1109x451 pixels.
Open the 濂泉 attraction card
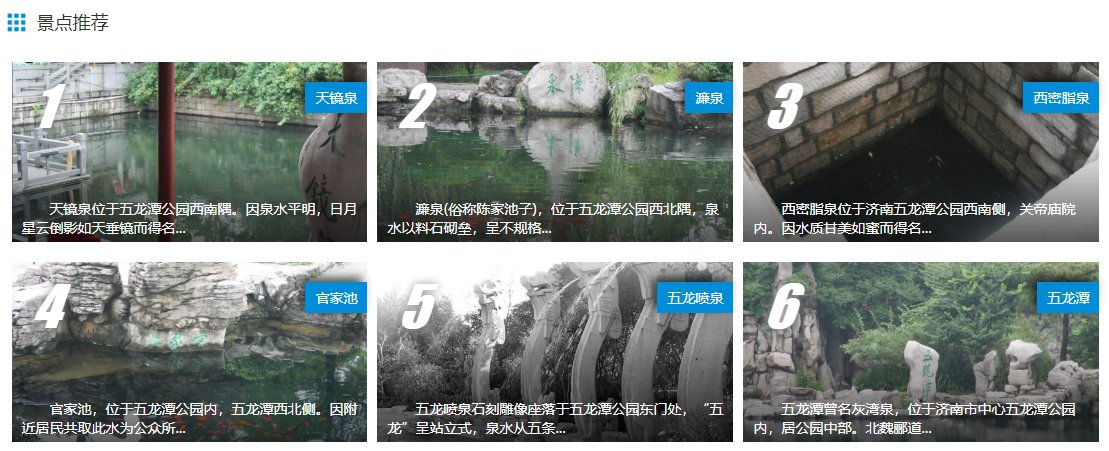(554, 152)
